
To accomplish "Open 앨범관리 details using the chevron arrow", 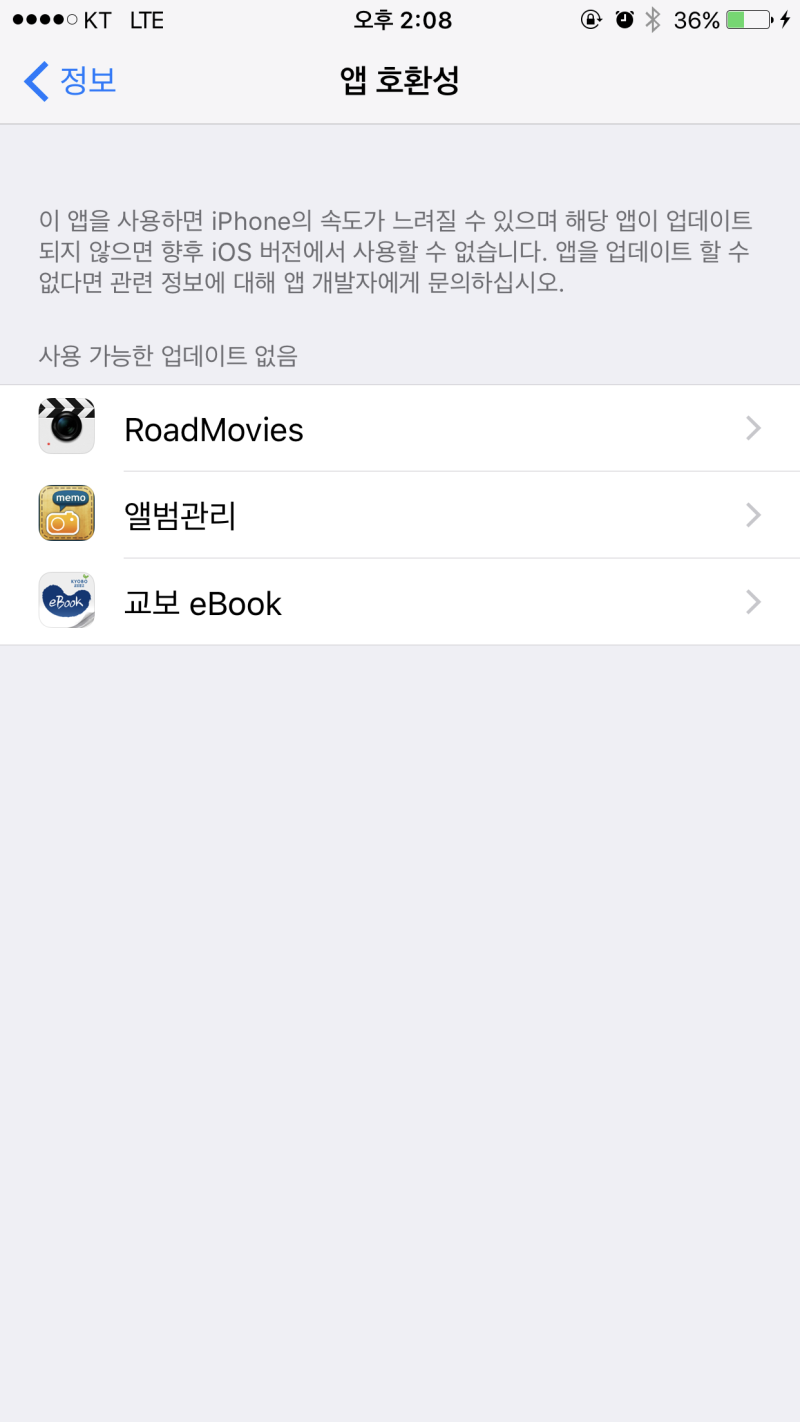I will [753, 514].
